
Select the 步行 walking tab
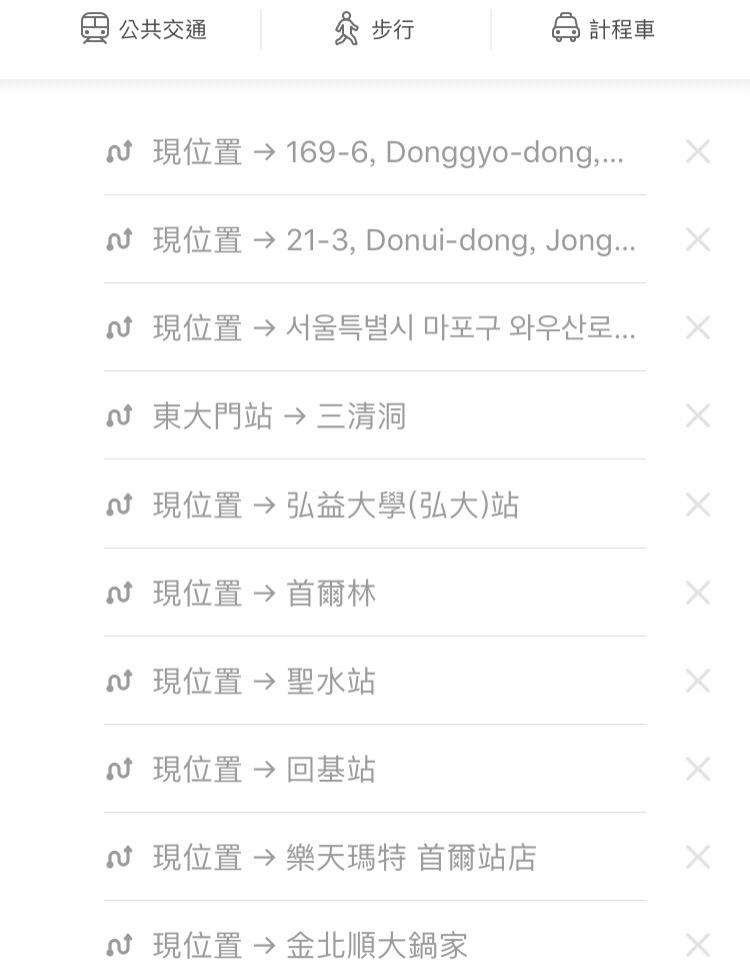pos(374,29)
